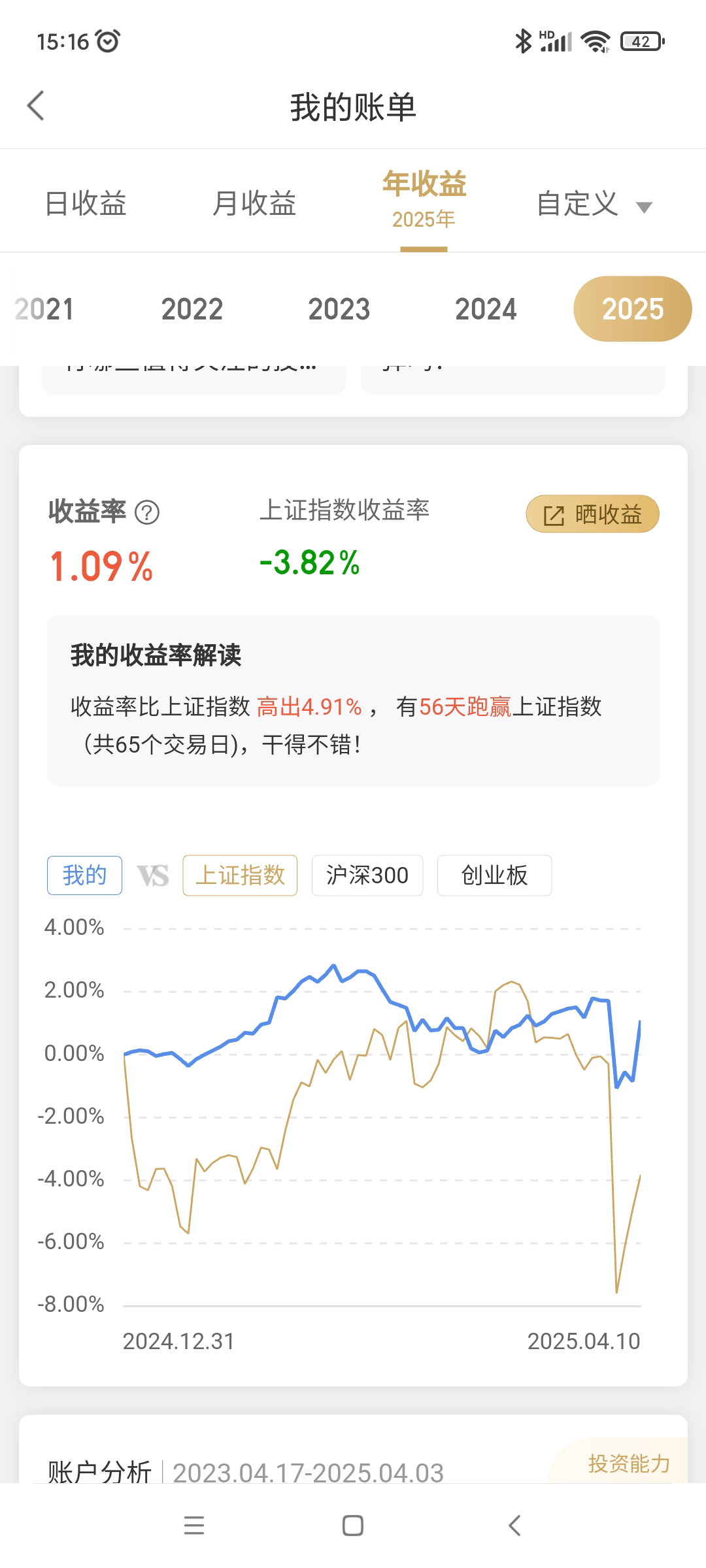The width and height of the screenshot is (706, 1568).
Task: Open the 收益率 help question mark
Action: tap(147, 512)
